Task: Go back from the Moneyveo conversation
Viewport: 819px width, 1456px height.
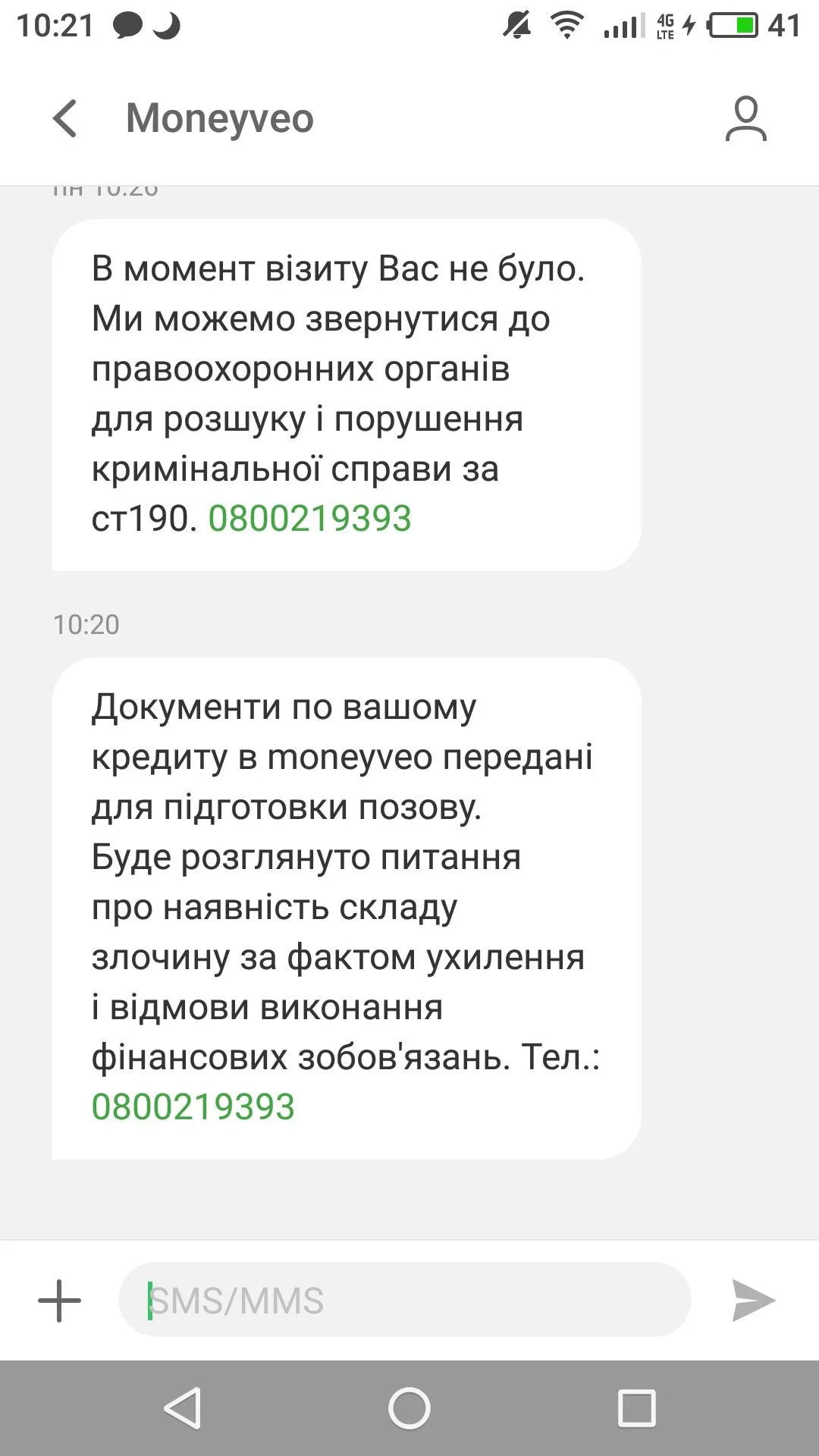Action: point(65,119)
